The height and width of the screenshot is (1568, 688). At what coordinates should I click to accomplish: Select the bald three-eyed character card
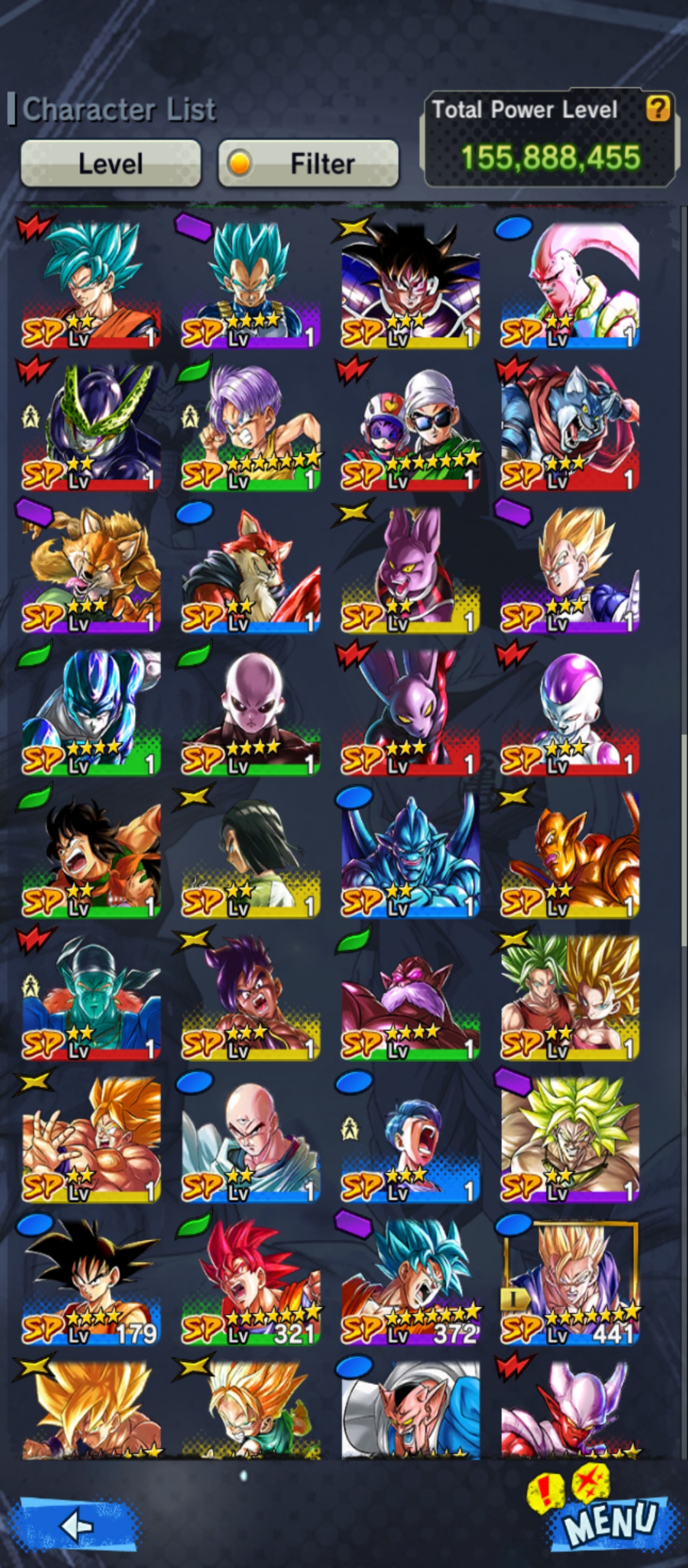coord(251,1139)
